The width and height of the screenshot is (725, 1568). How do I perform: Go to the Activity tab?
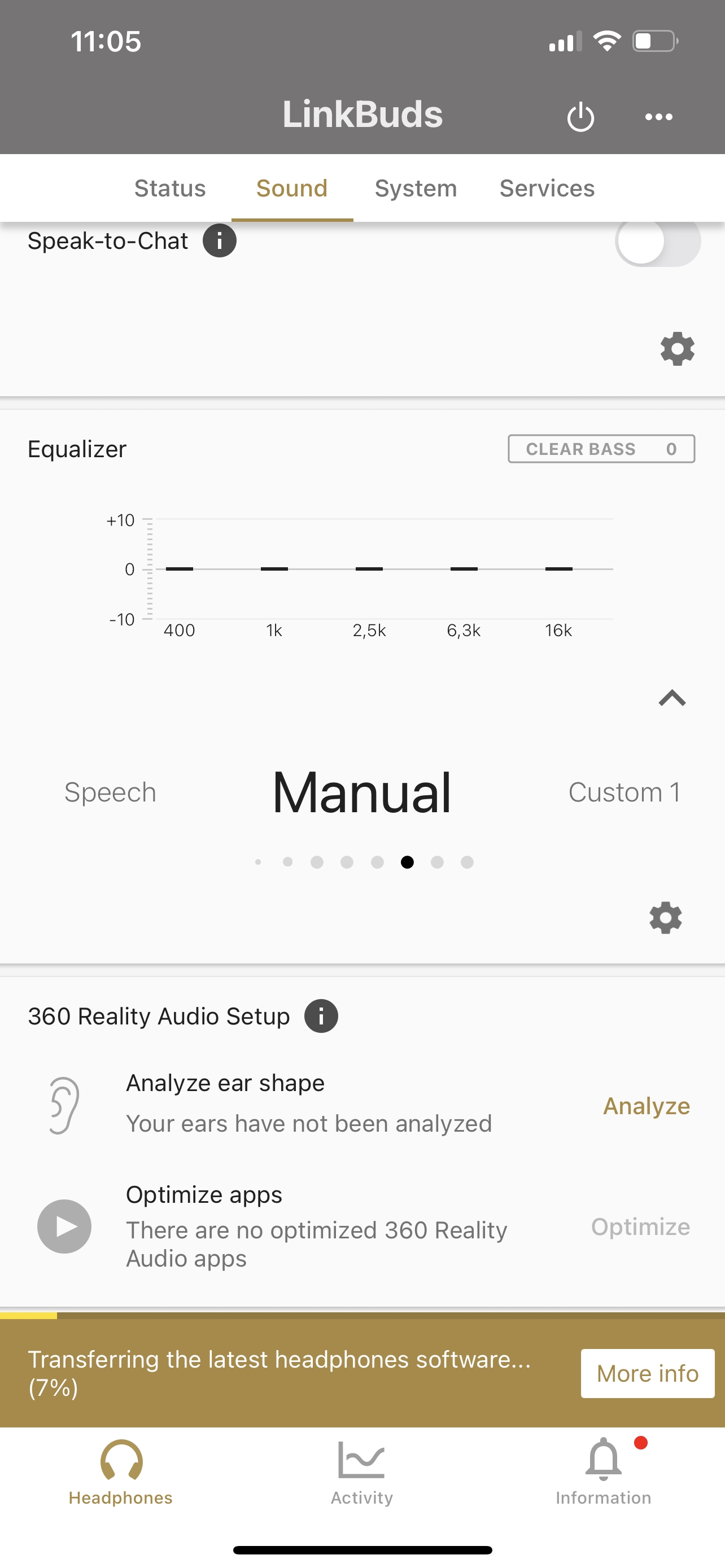pos(361,1472)
